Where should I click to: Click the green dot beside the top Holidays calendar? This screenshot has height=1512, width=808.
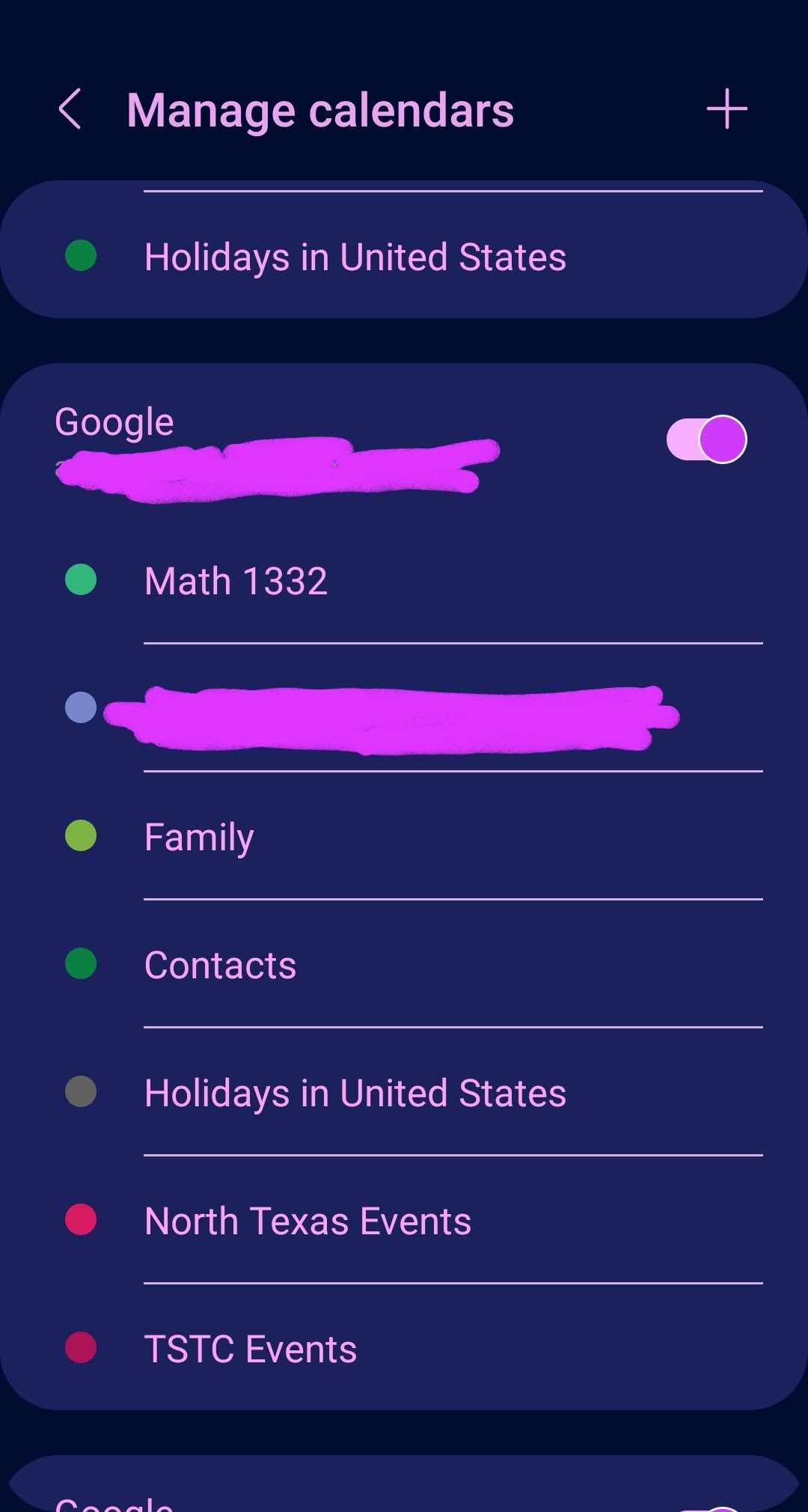pyautogui.click(x=81, y=256)
